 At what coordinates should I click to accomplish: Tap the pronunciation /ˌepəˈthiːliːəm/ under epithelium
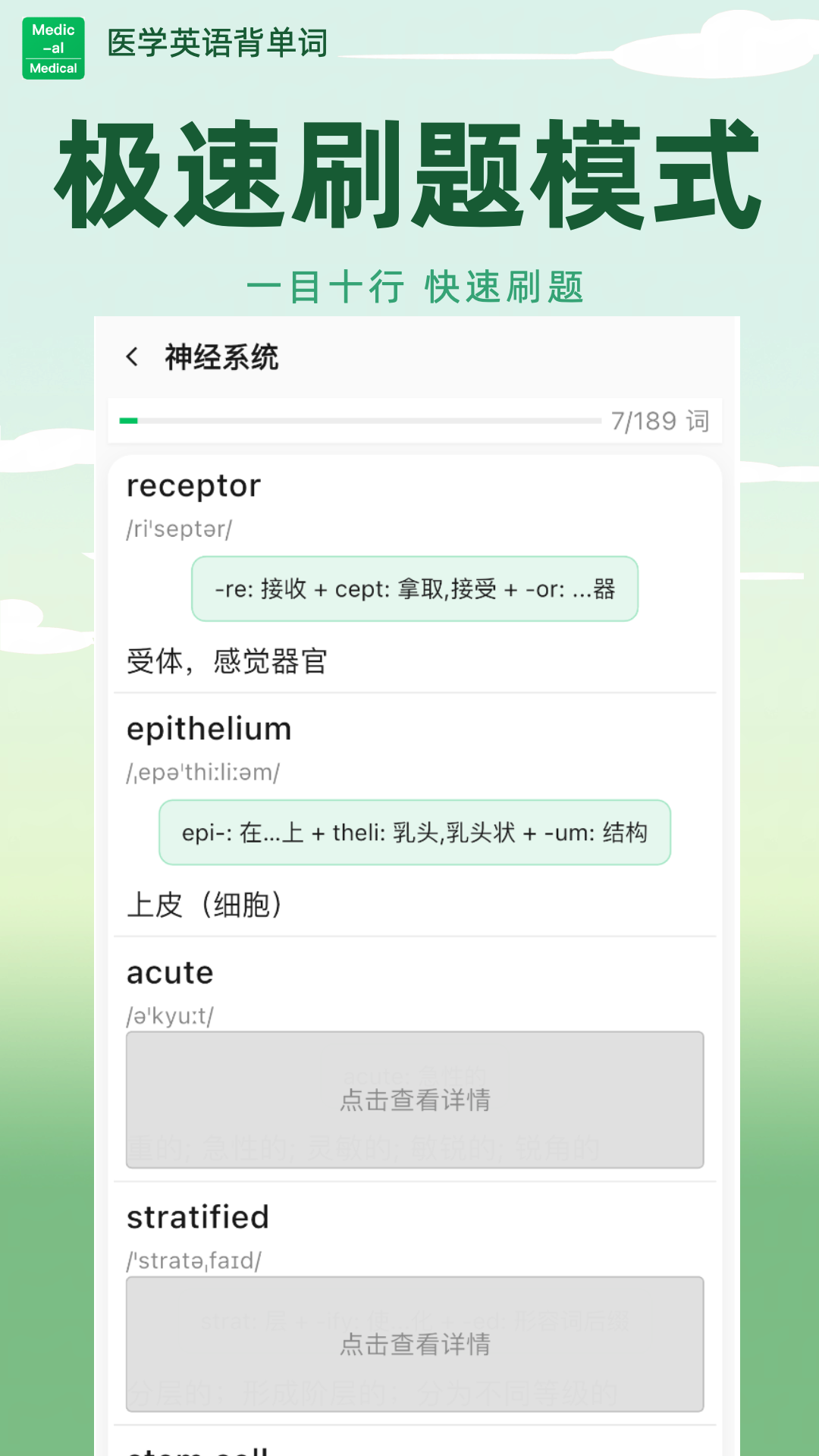(203, 773)
